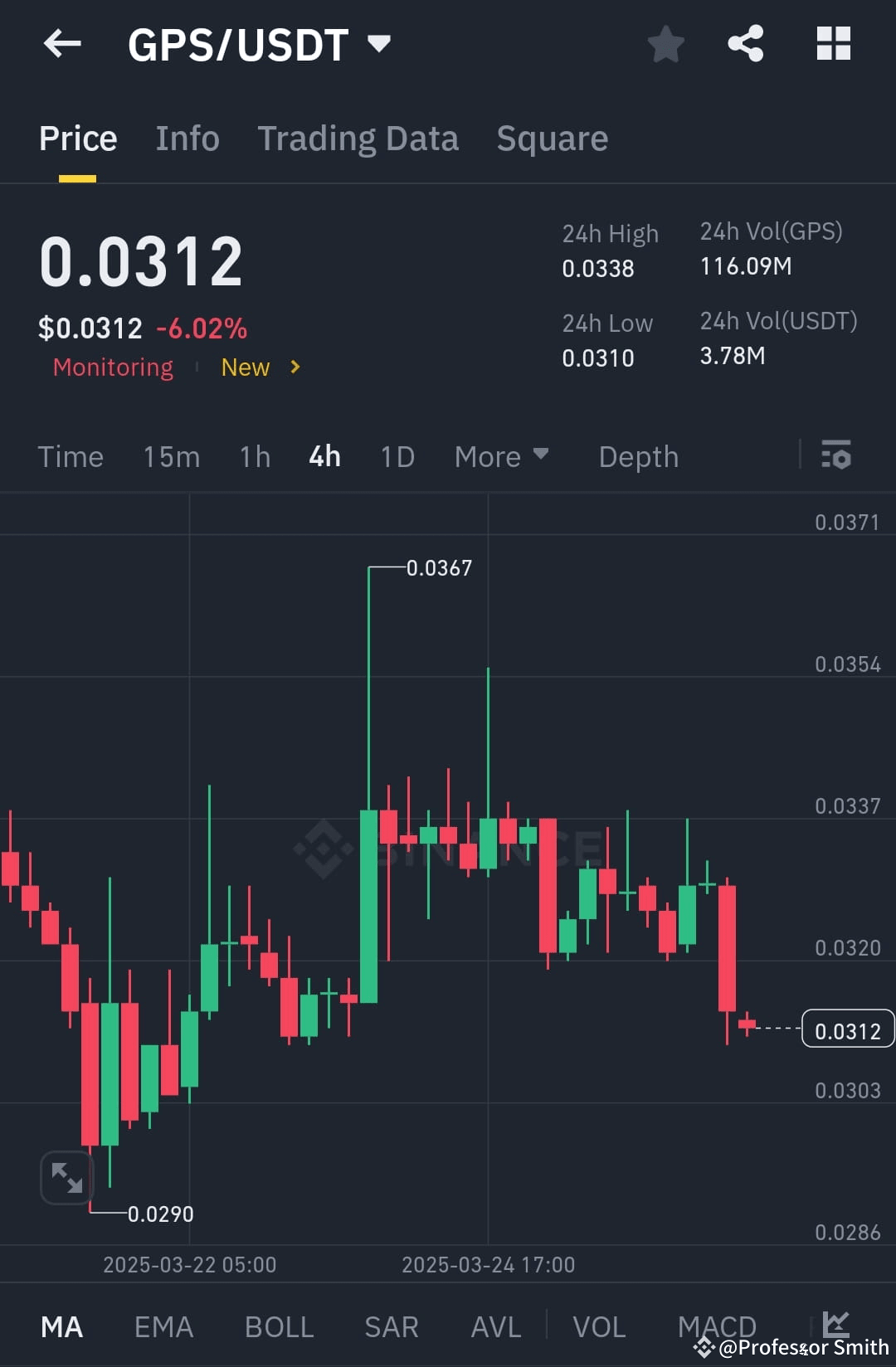Favorite this pair using the star icon
This screenshot has height=1367, width=896.
point(665,45)
